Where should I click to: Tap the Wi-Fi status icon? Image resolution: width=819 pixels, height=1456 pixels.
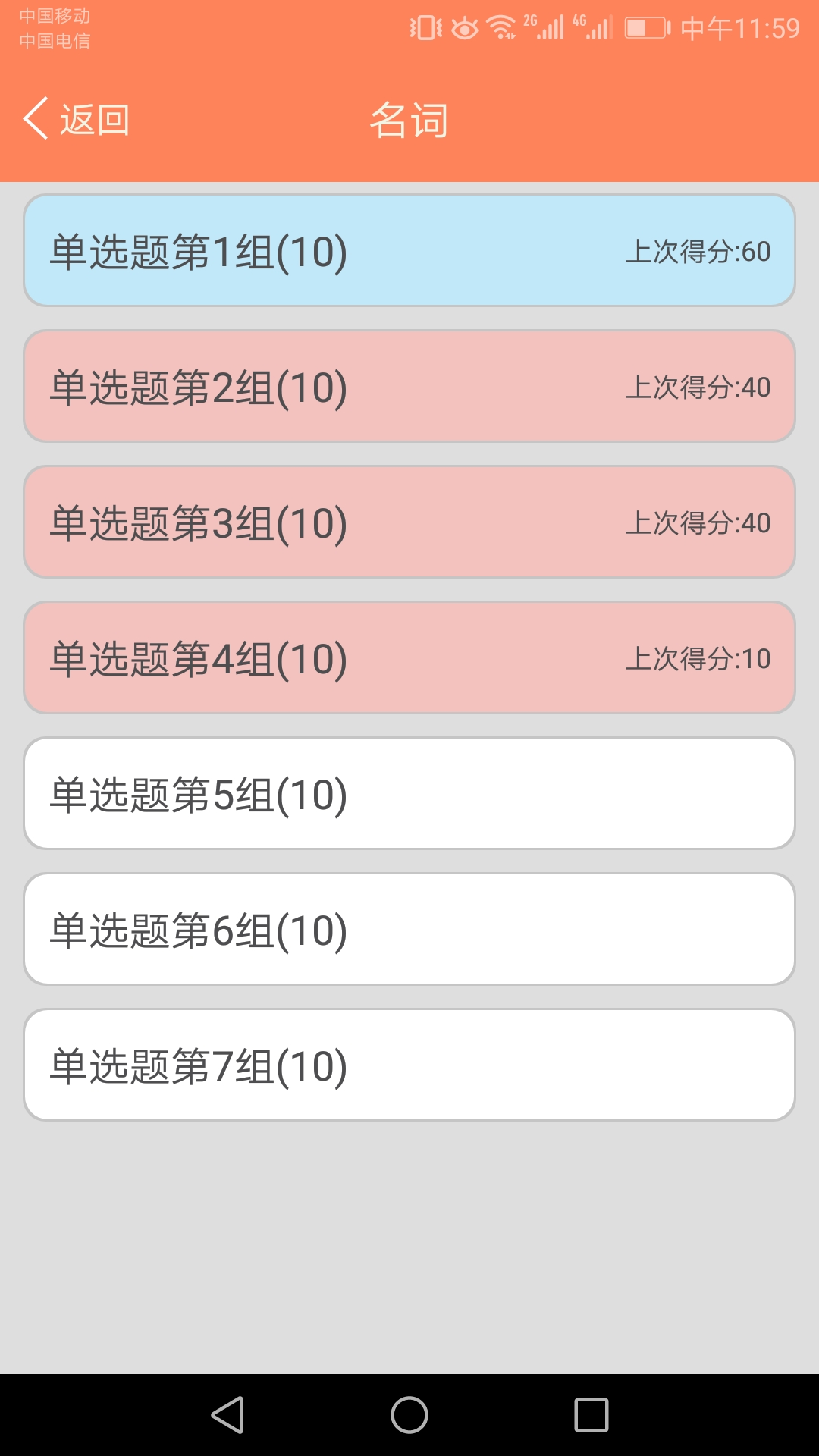[500, 27]
